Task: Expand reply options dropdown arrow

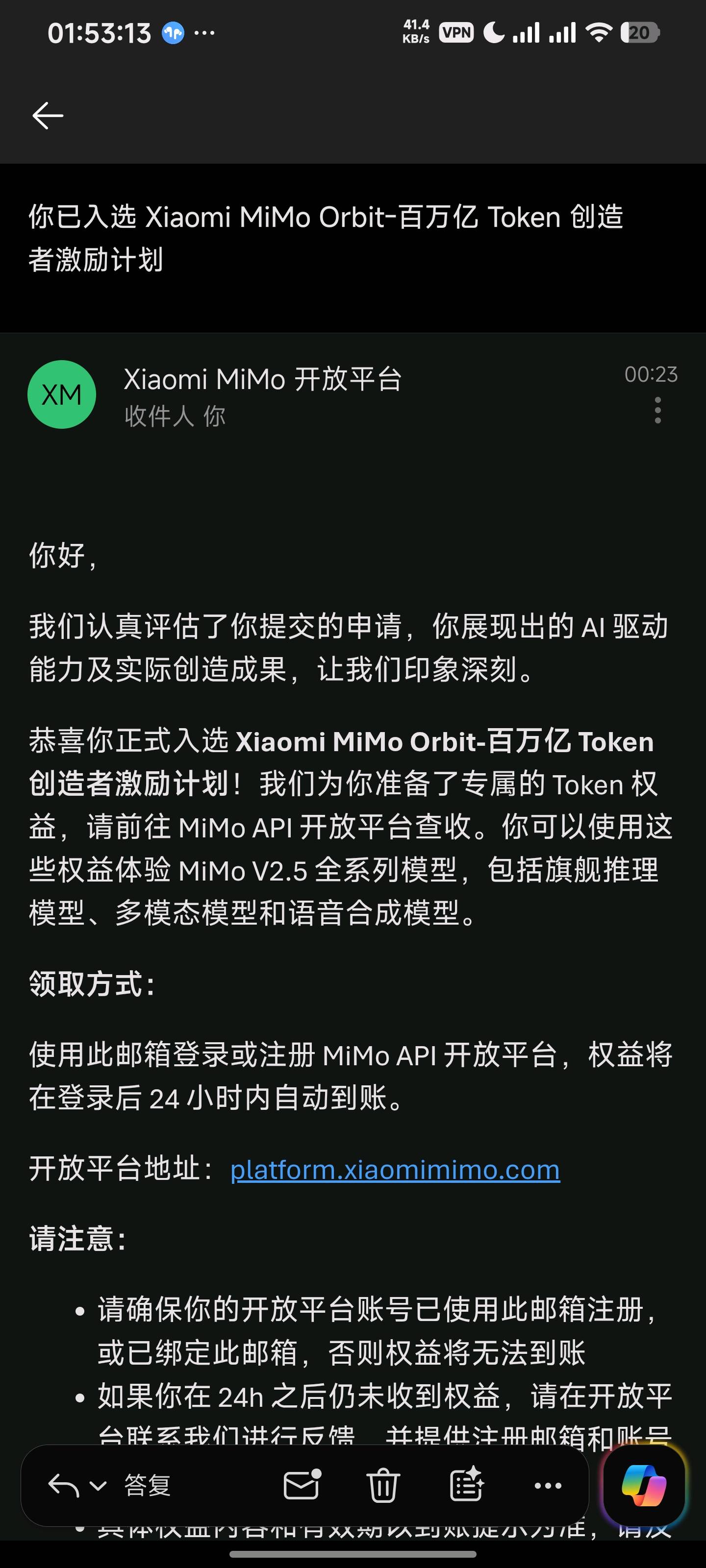Action: tap(98, 1486)
